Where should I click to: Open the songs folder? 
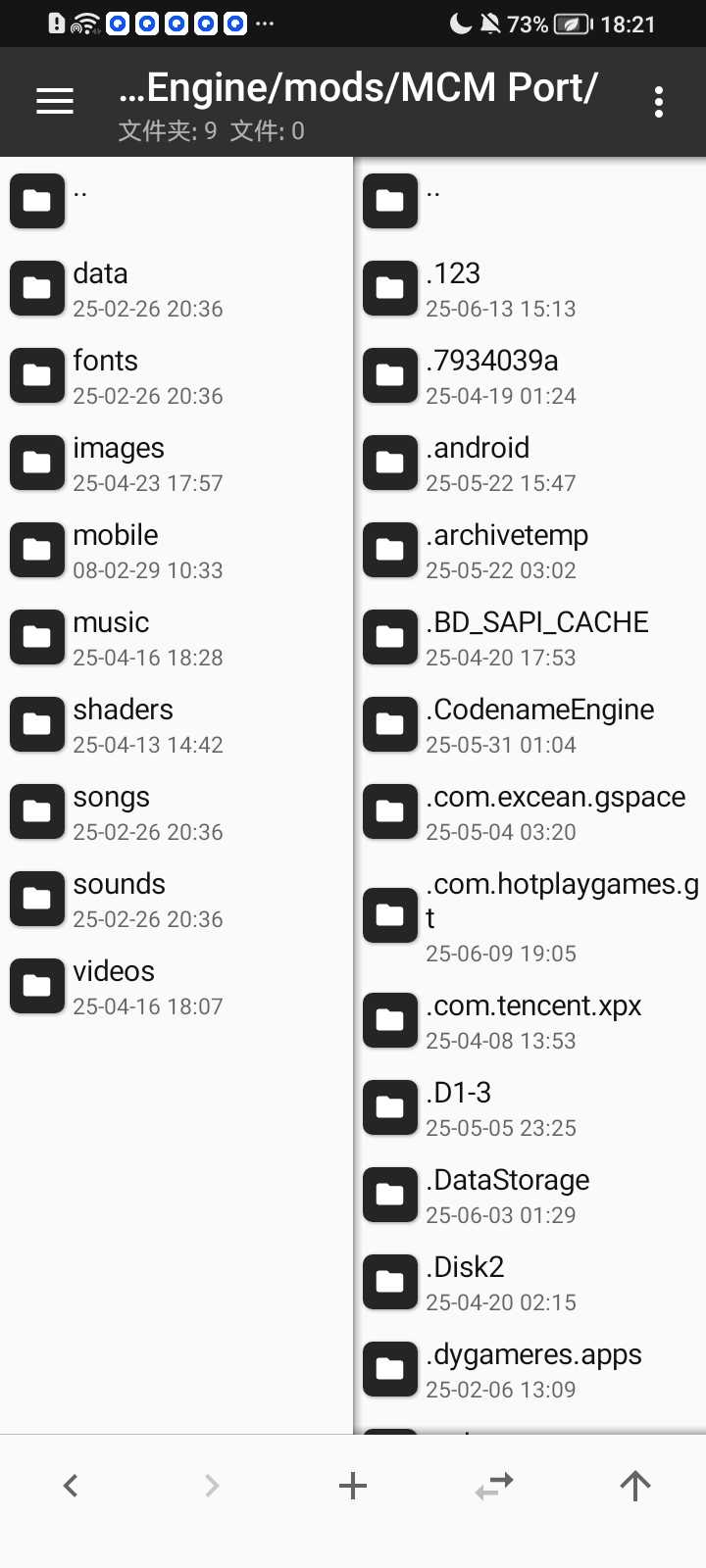pos(176,811)
